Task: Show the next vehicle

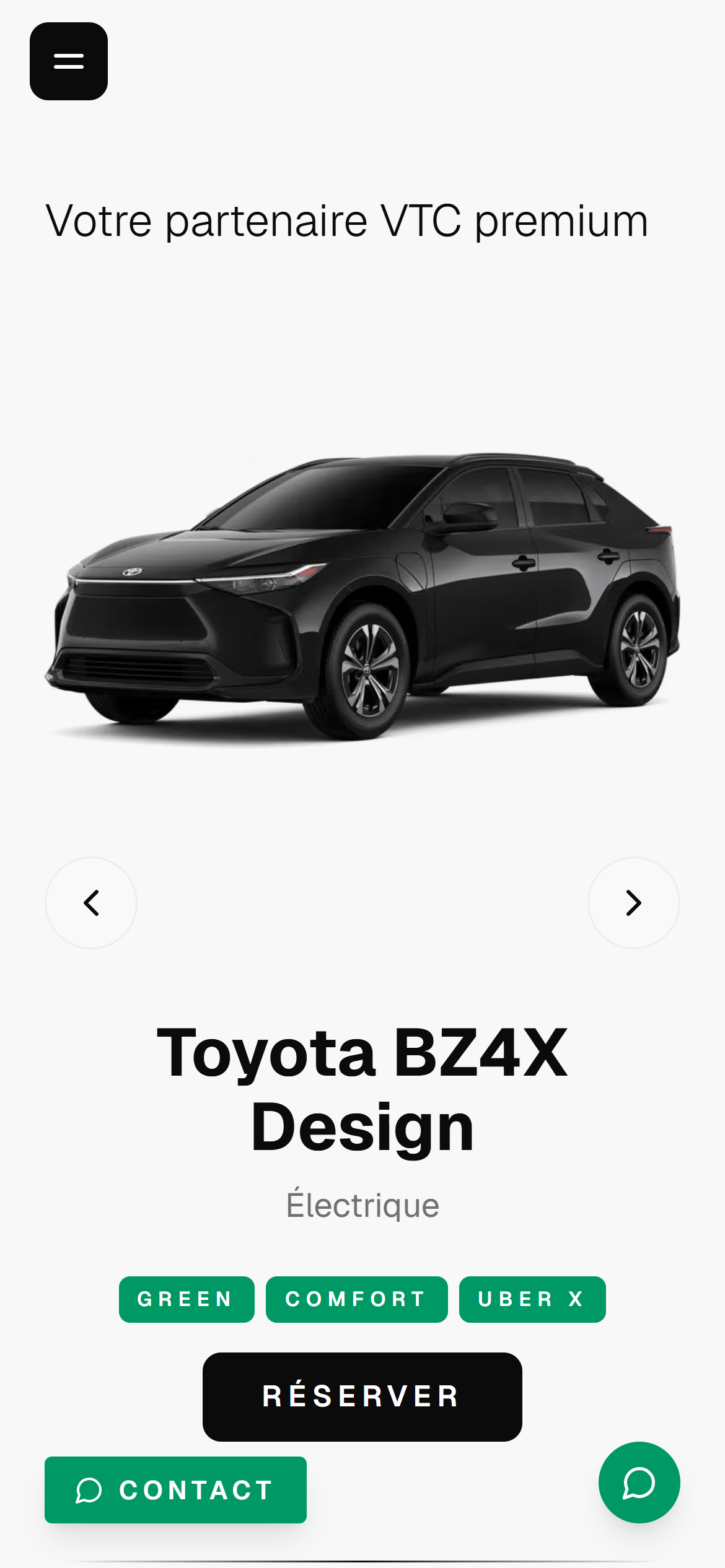Action: (x=633, y=902)
